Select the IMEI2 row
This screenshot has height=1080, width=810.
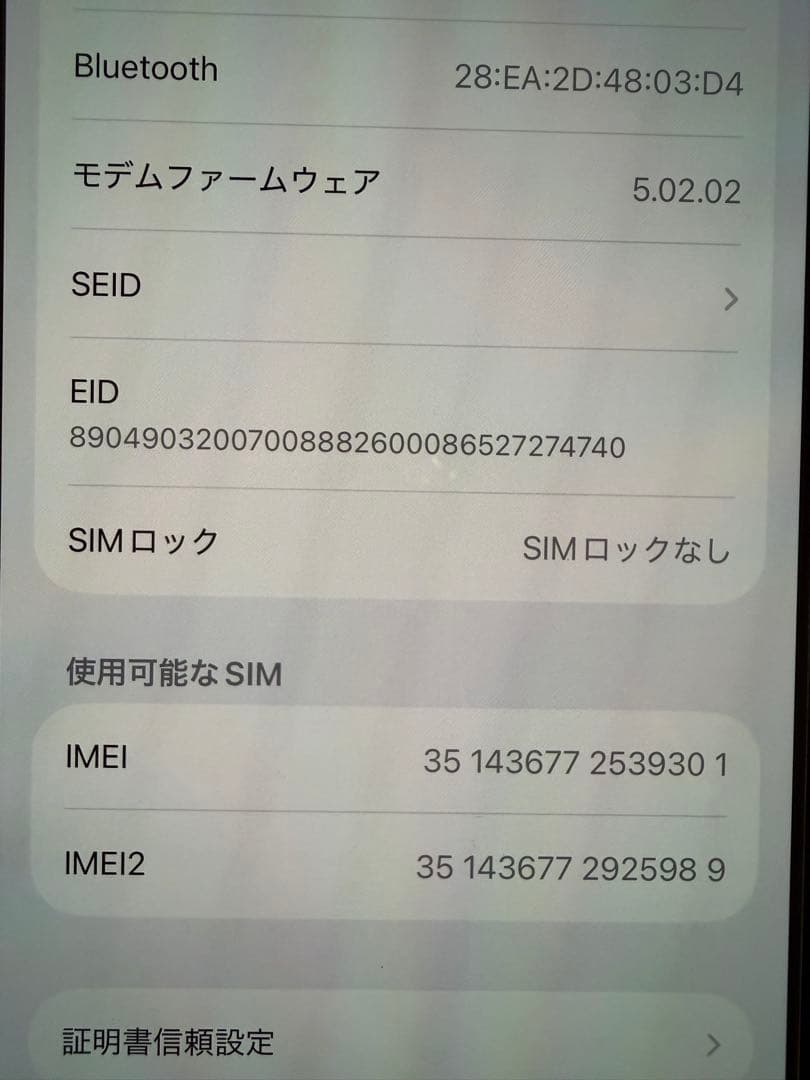pyautogui.click(x=400, y=866)
